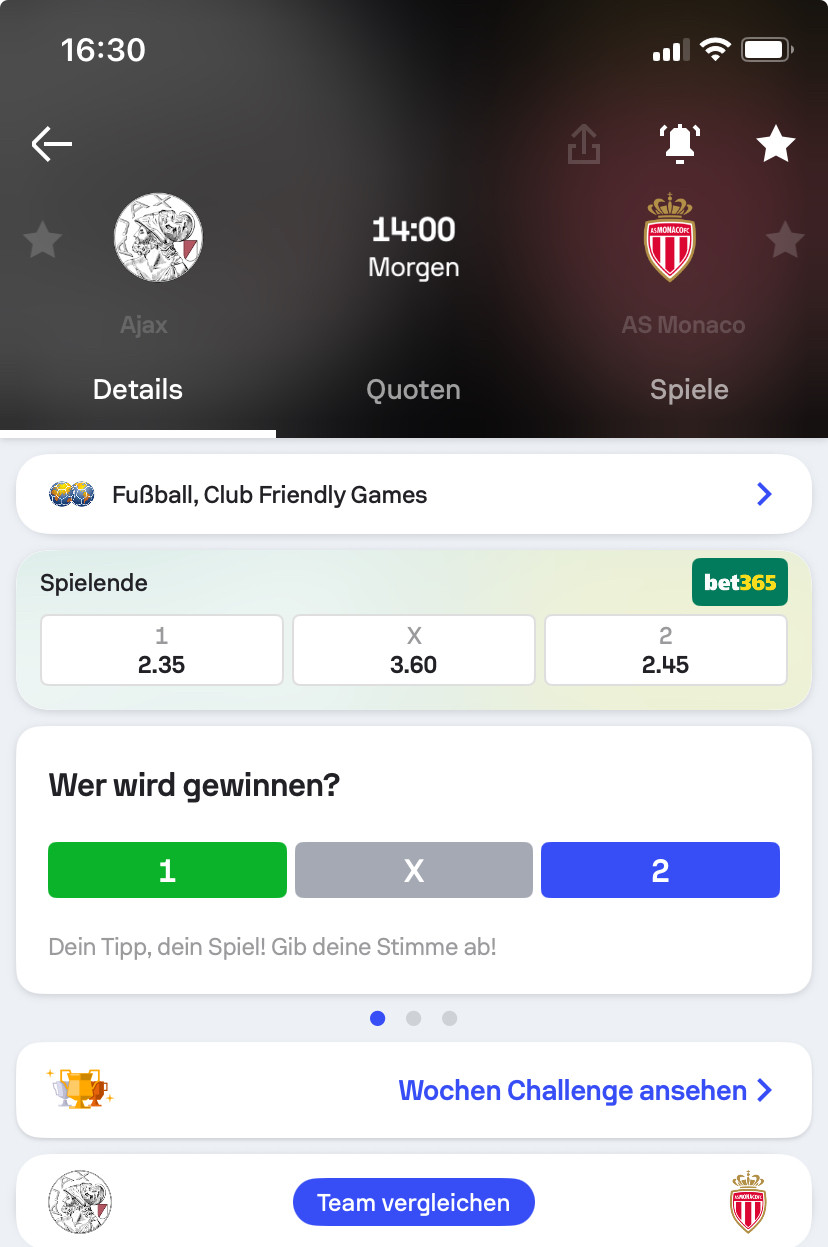This screenshot has height=1247, width=828.
Task: Select away win odds 2.45
Action: [665, 650]
